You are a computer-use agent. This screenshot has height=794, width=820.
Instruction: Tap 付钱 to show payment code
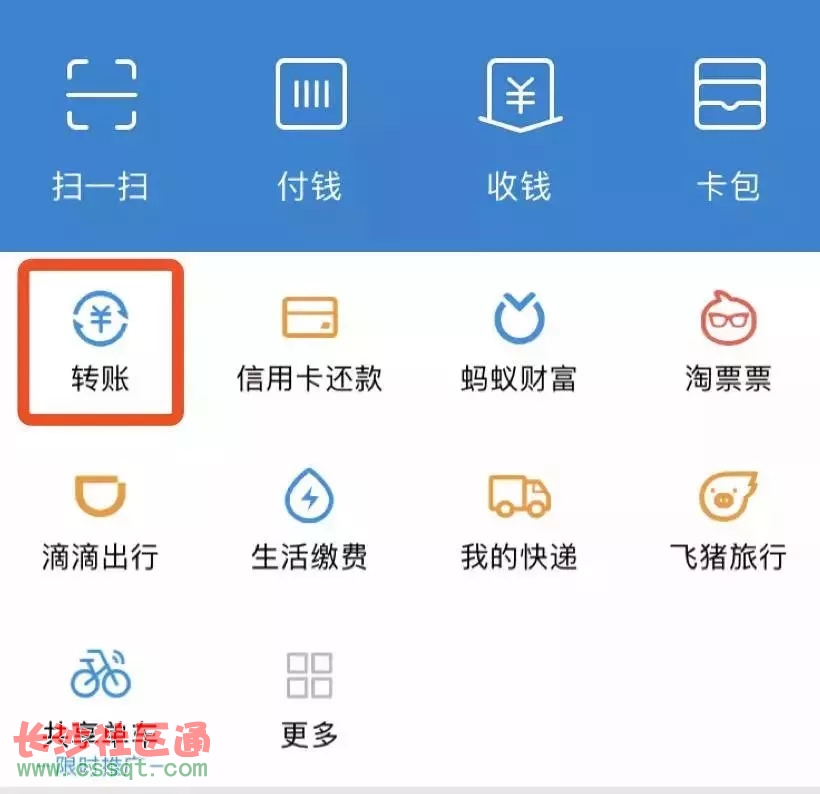[310, 96]
